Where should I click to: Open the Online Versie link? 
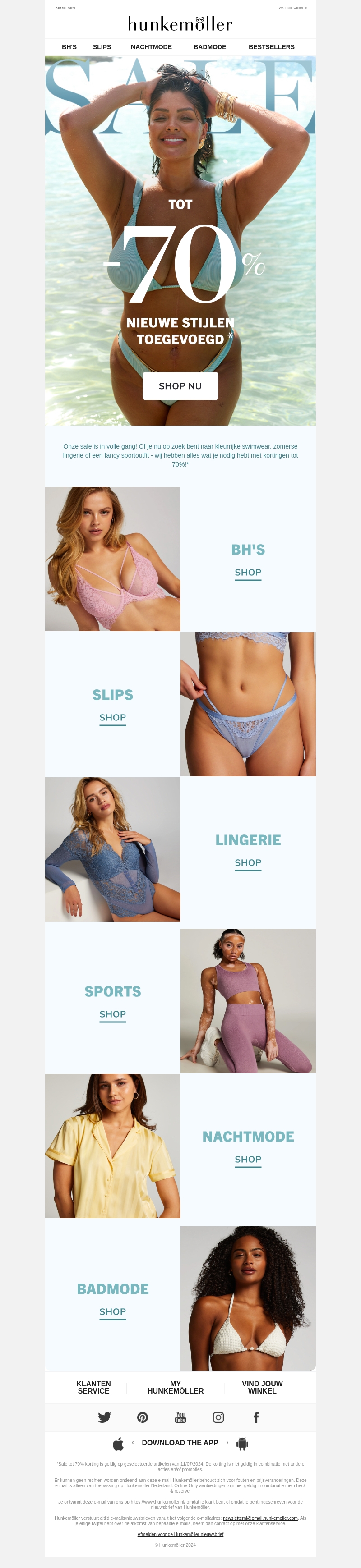[293, 9]
